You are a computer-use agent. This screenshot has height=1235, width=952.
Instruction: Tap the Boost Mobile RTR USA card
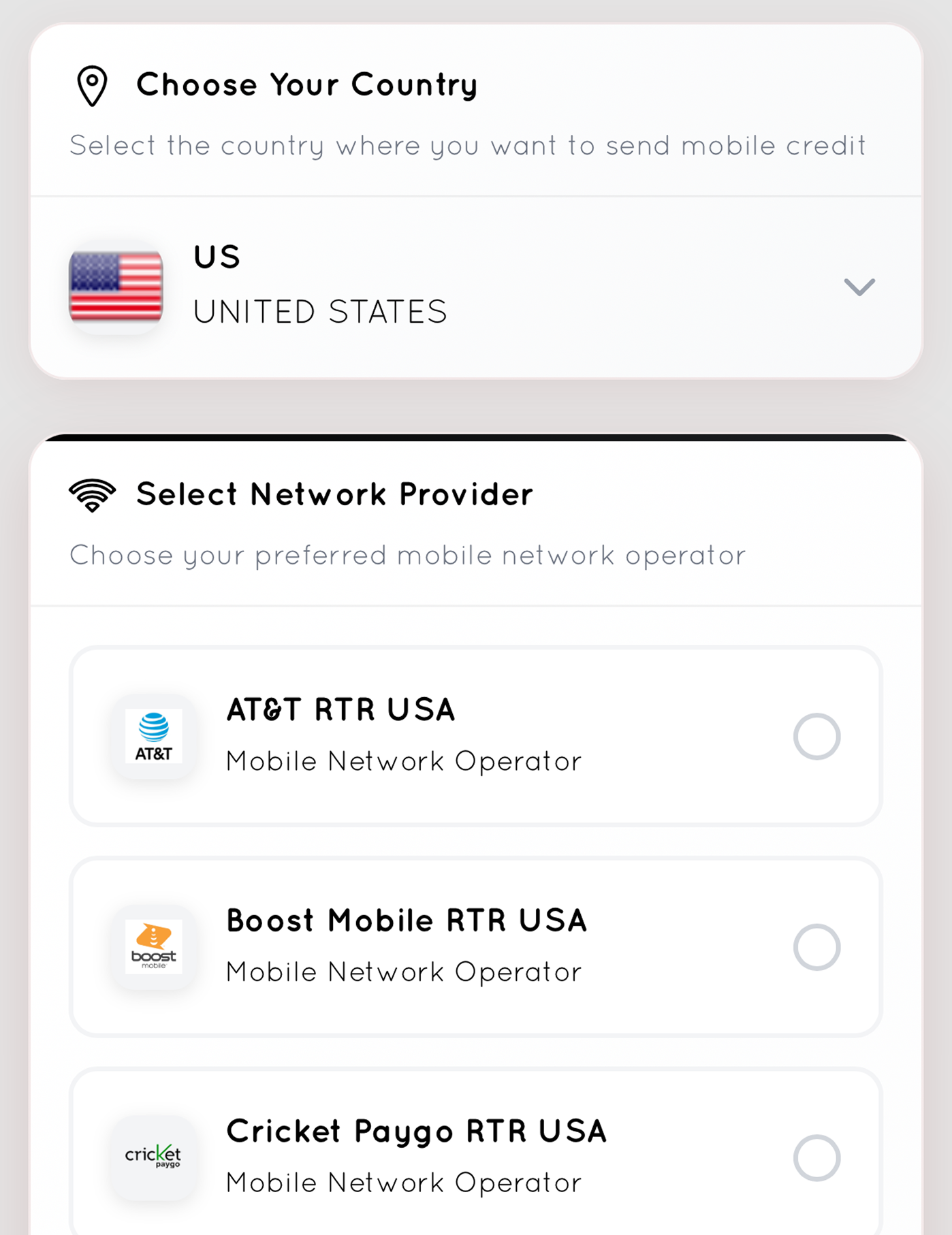click(x=475, y=946)
